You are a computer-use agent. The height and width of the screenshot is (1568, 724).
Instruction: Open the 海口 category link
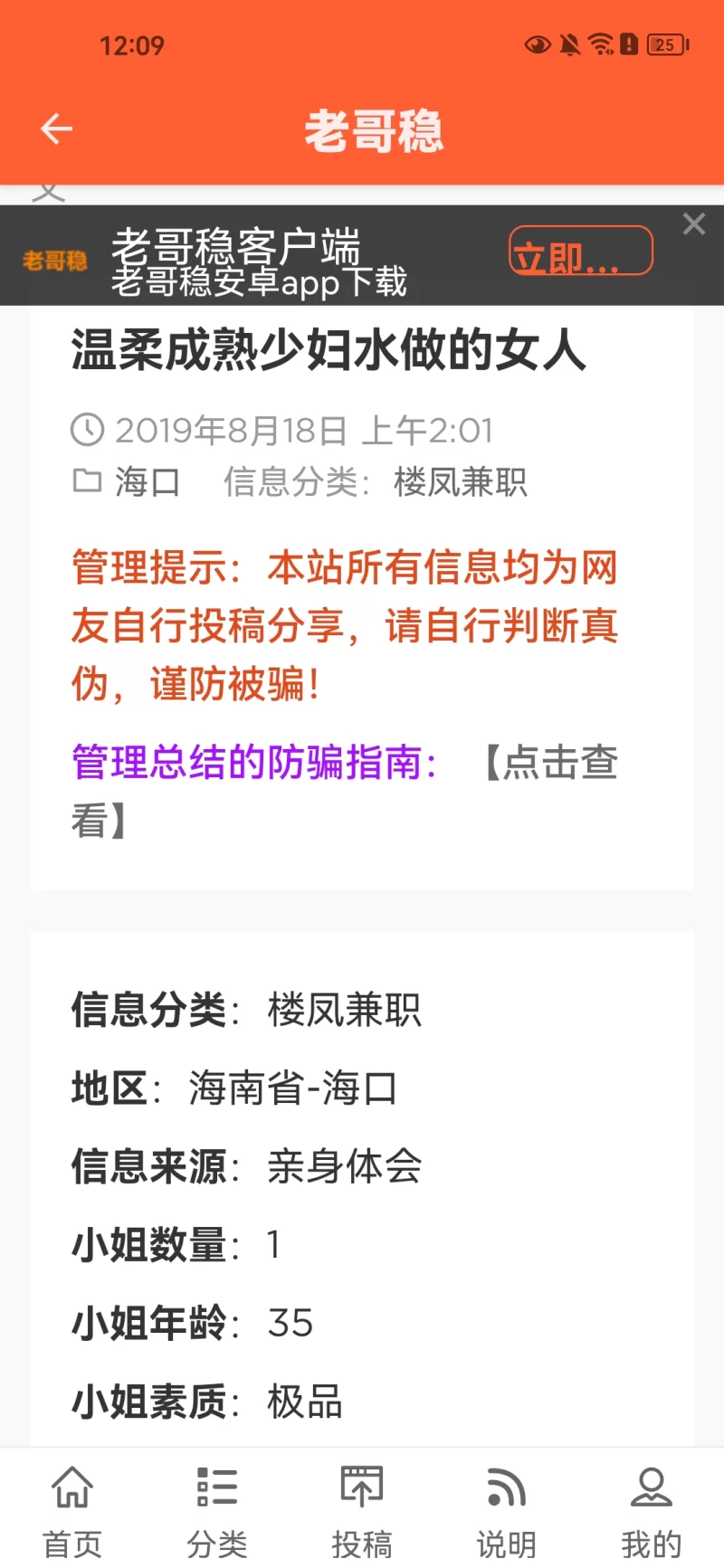[x=147, y=482]
